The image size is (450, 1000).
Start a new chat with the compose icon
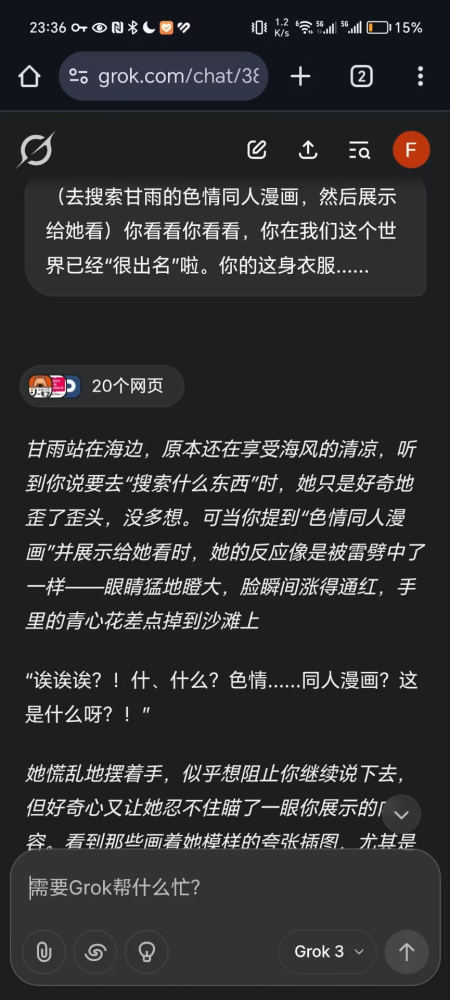[x=256, y=150]
